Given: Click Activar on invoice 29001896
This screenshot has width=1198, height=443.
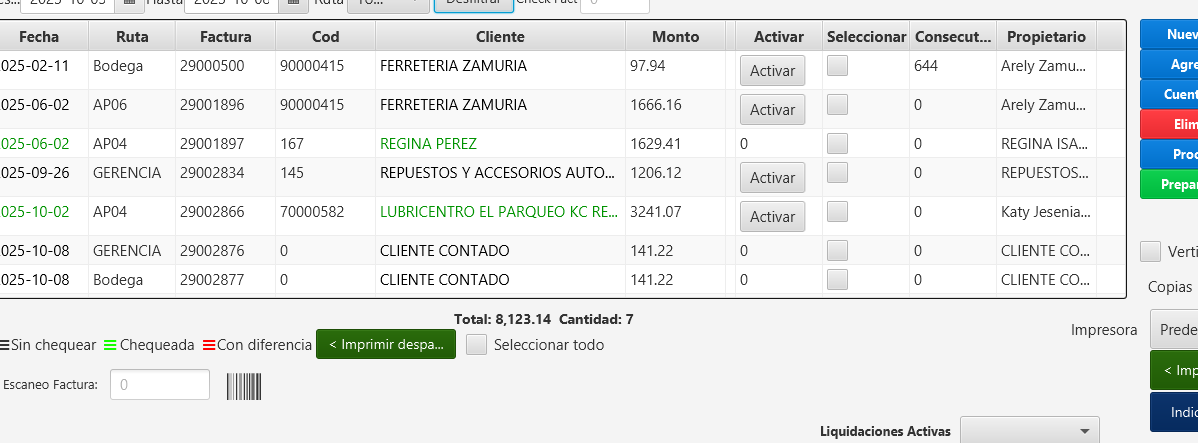Looking at the screenshot, I should pyautogui.click(x=772, y=110).
